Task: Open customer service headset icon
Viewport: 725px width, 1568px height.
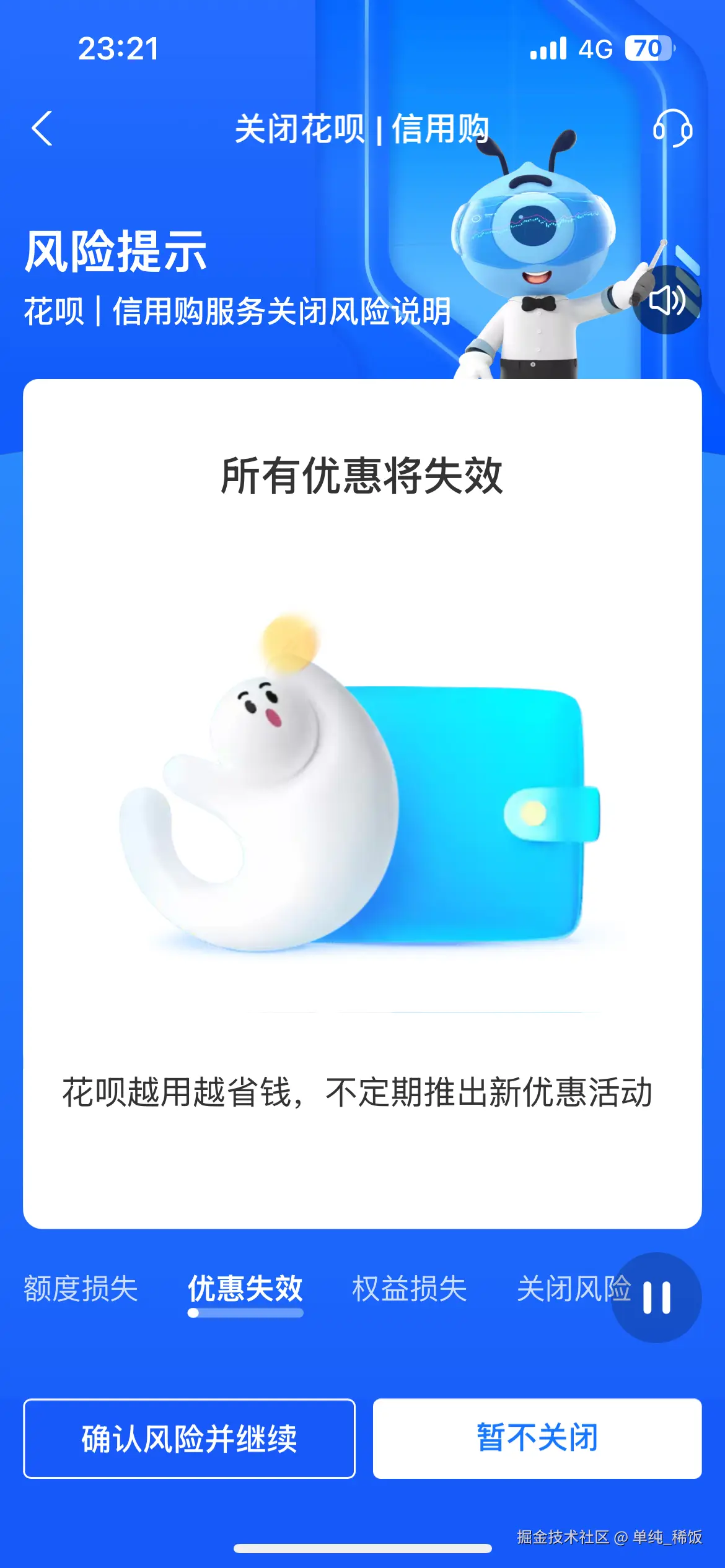Action: point(672,128)
